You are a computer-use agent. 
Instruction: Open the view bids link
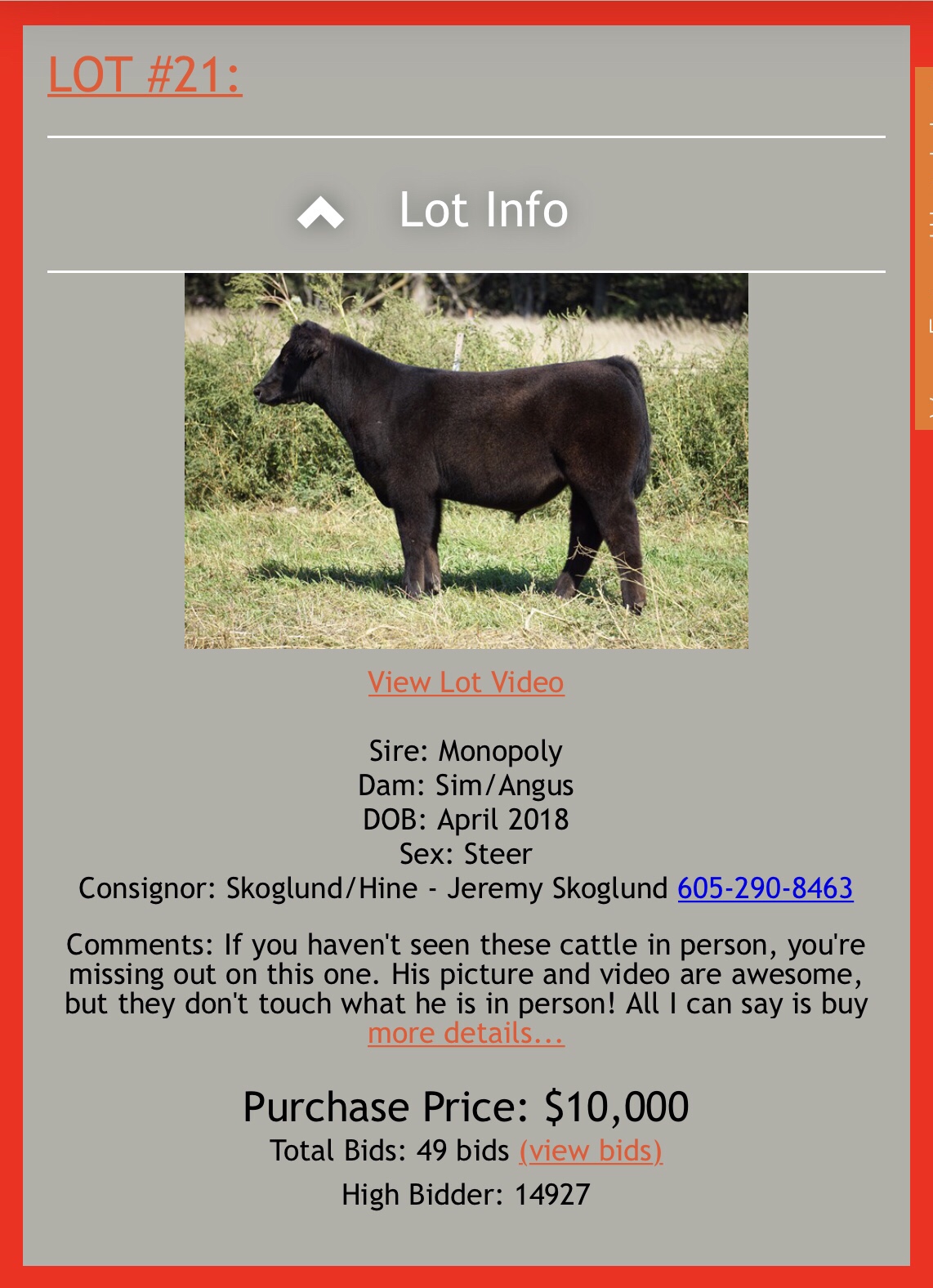(590, 1150)
